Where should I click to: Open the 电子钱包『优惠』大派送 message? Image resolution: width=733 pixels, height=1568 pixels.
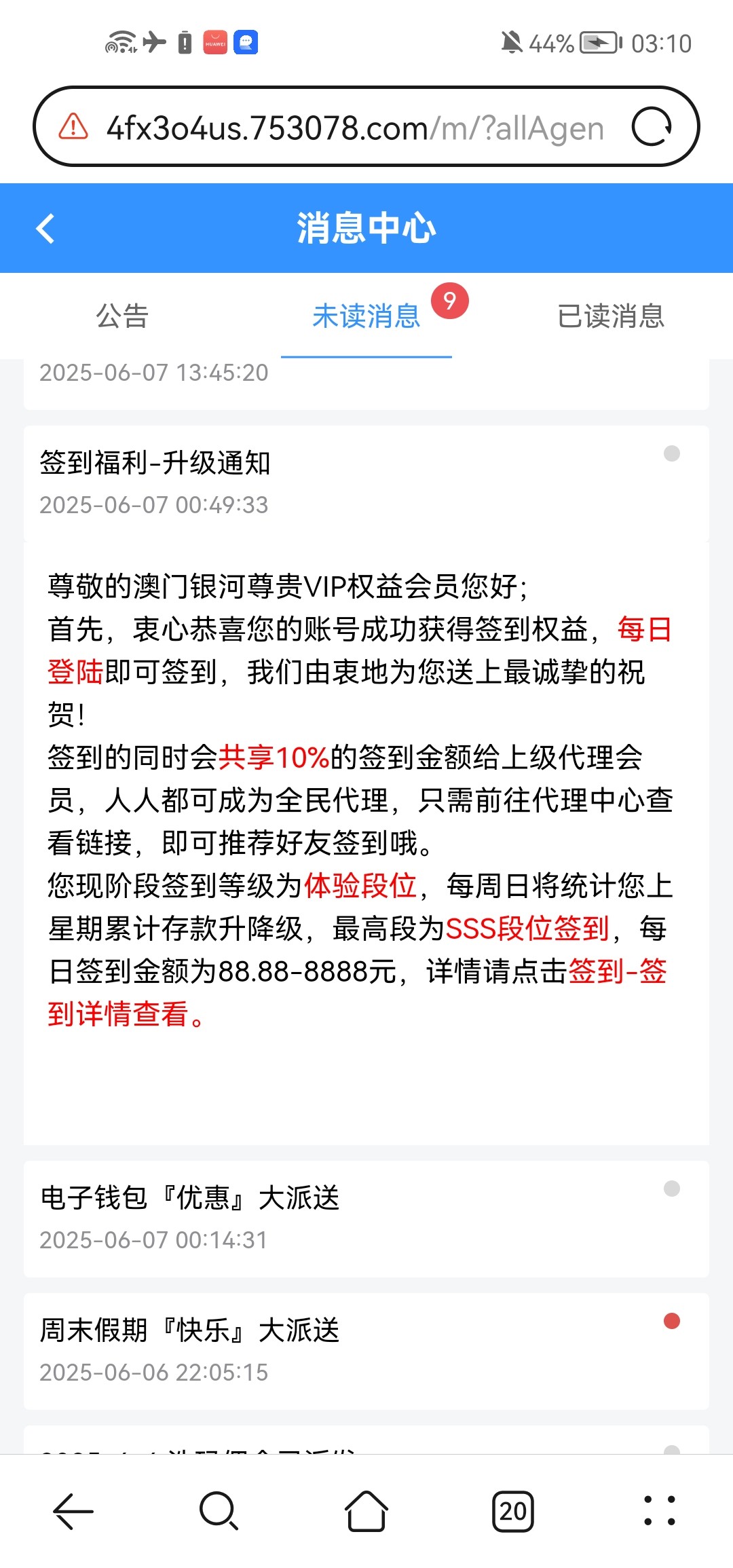click(366, 1219)
